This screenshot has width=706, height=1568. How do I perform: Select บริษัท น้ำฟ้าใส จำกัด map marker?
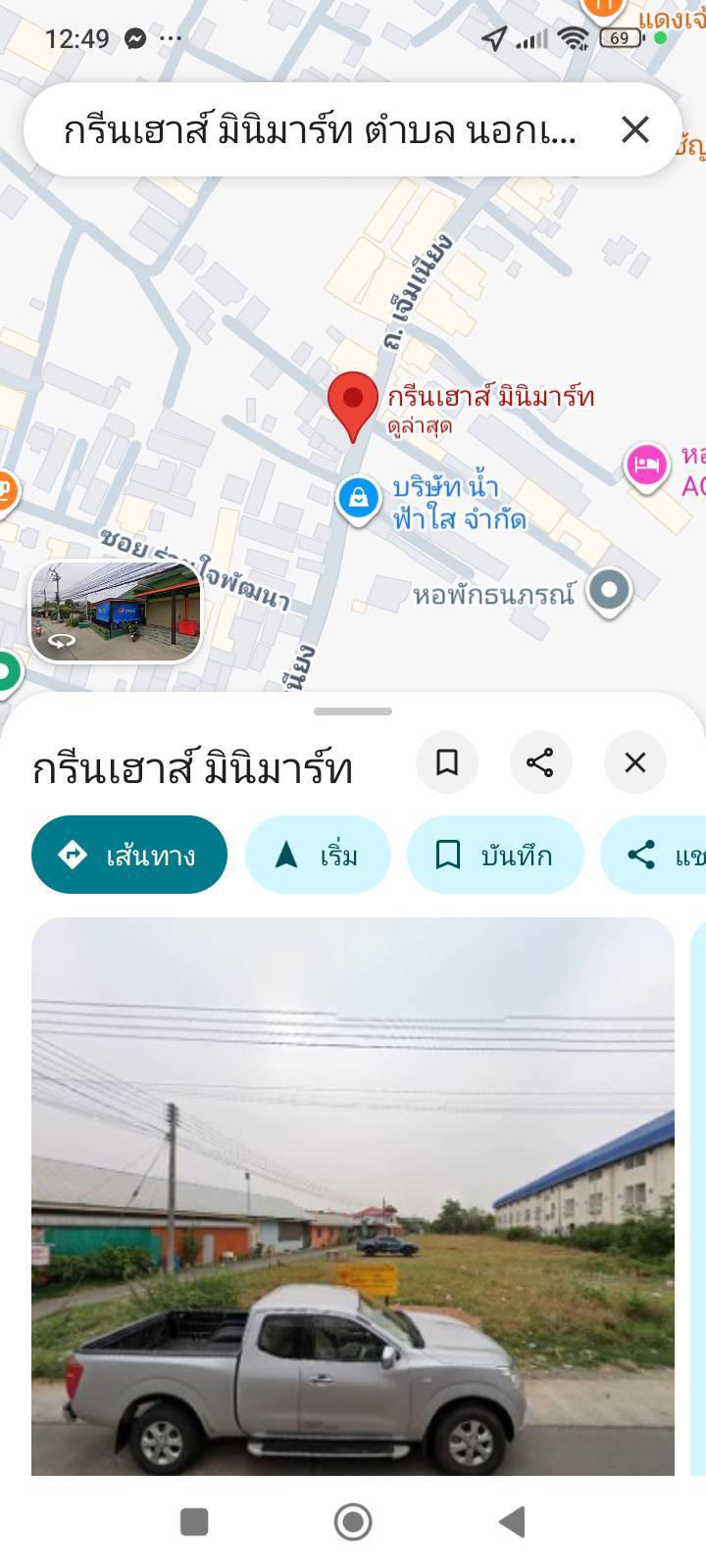tap(359, 499)
